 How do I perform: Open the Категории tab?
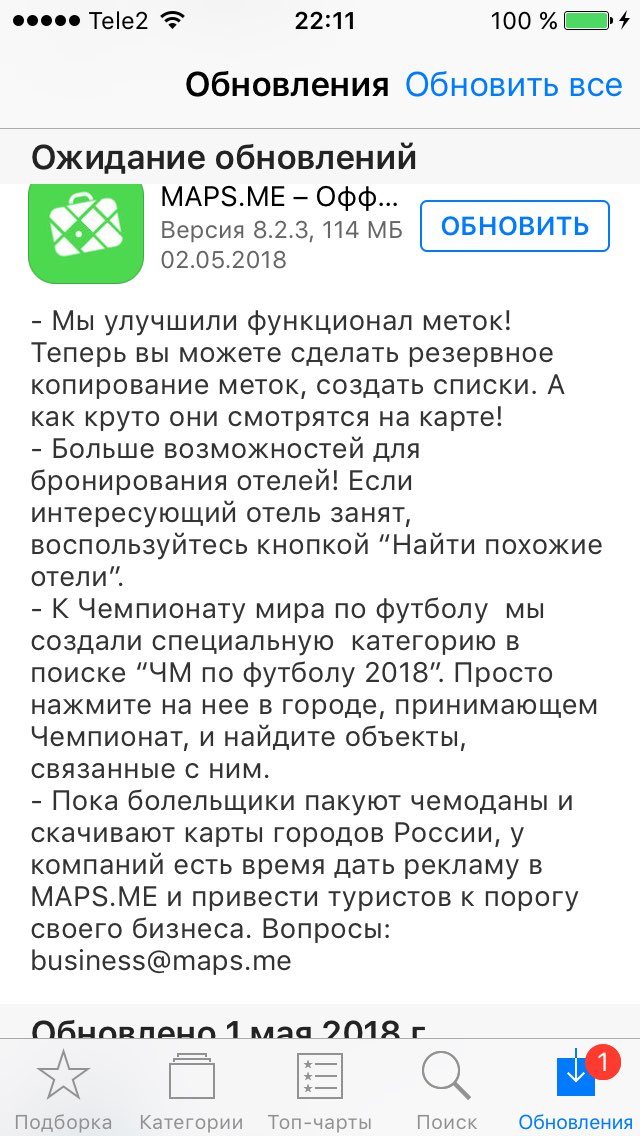click(191, 1089)
